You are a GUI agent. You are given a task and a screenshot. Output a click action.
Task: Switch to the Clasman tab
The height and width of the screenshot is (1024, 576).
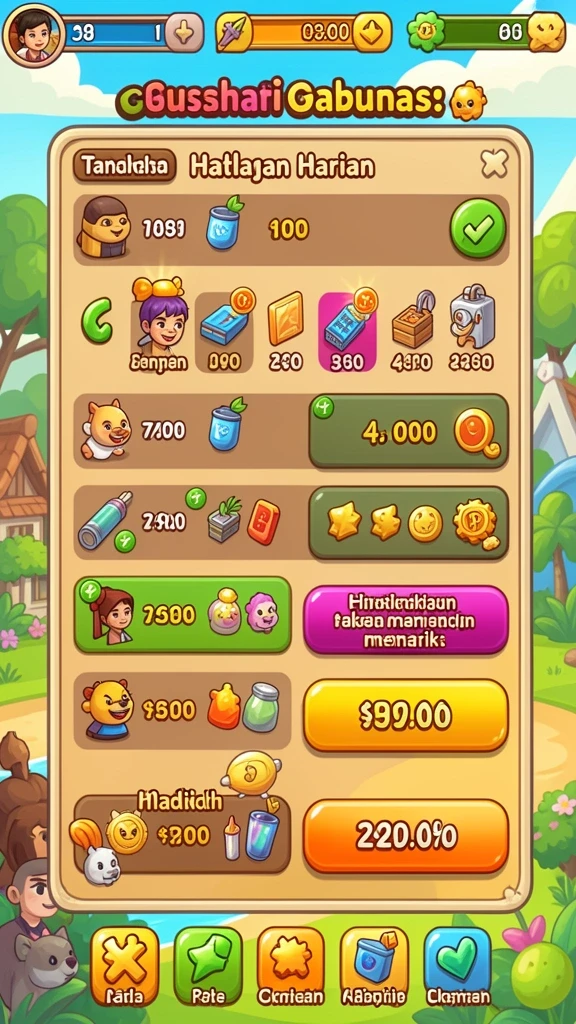point(458,967)
